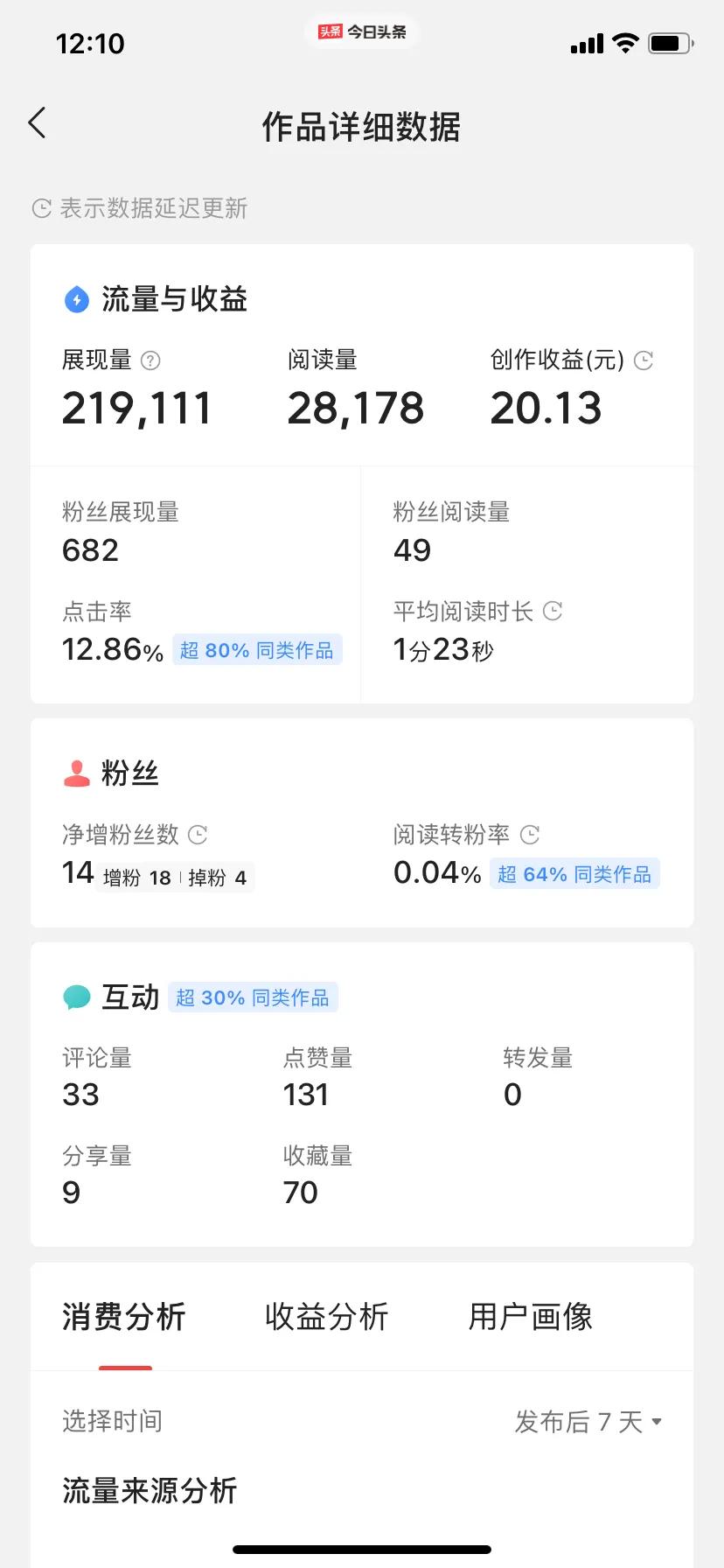Click the 互动 chat bubble icon
This screenshot has height=1568, width=724.
(76, 997)
